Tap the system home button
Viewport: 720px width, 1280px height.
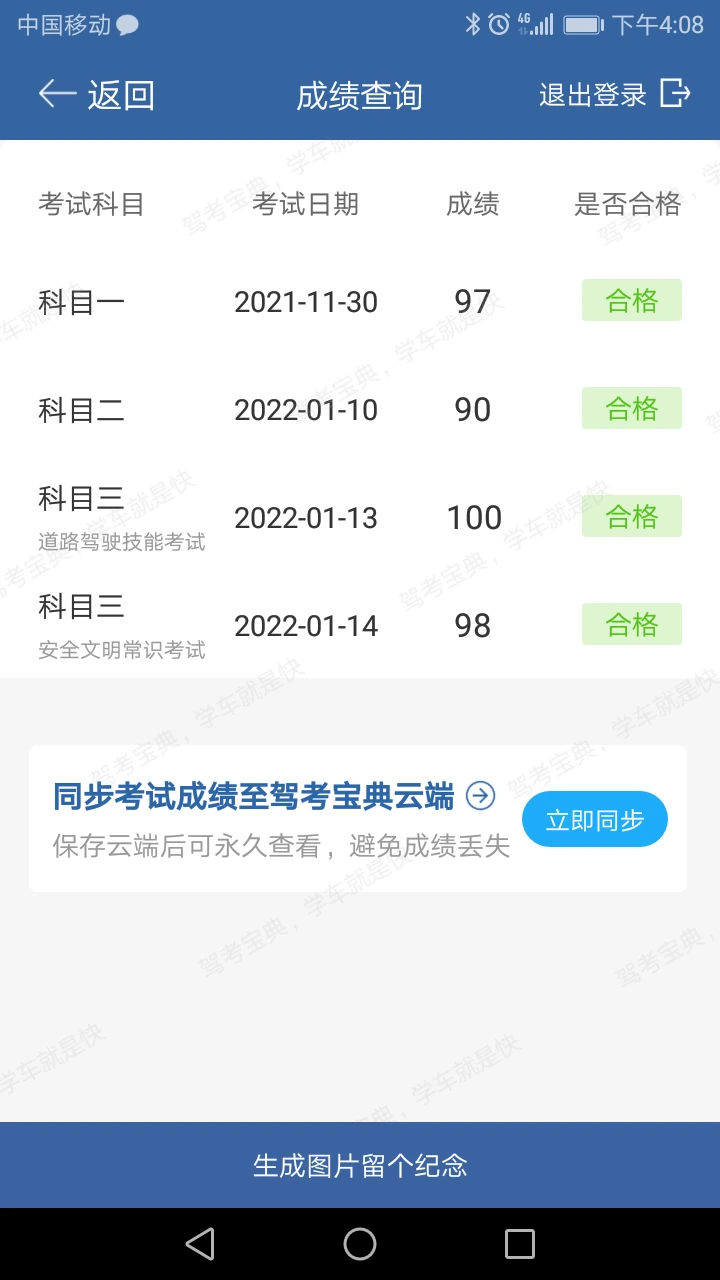(x=360, y=1244)
